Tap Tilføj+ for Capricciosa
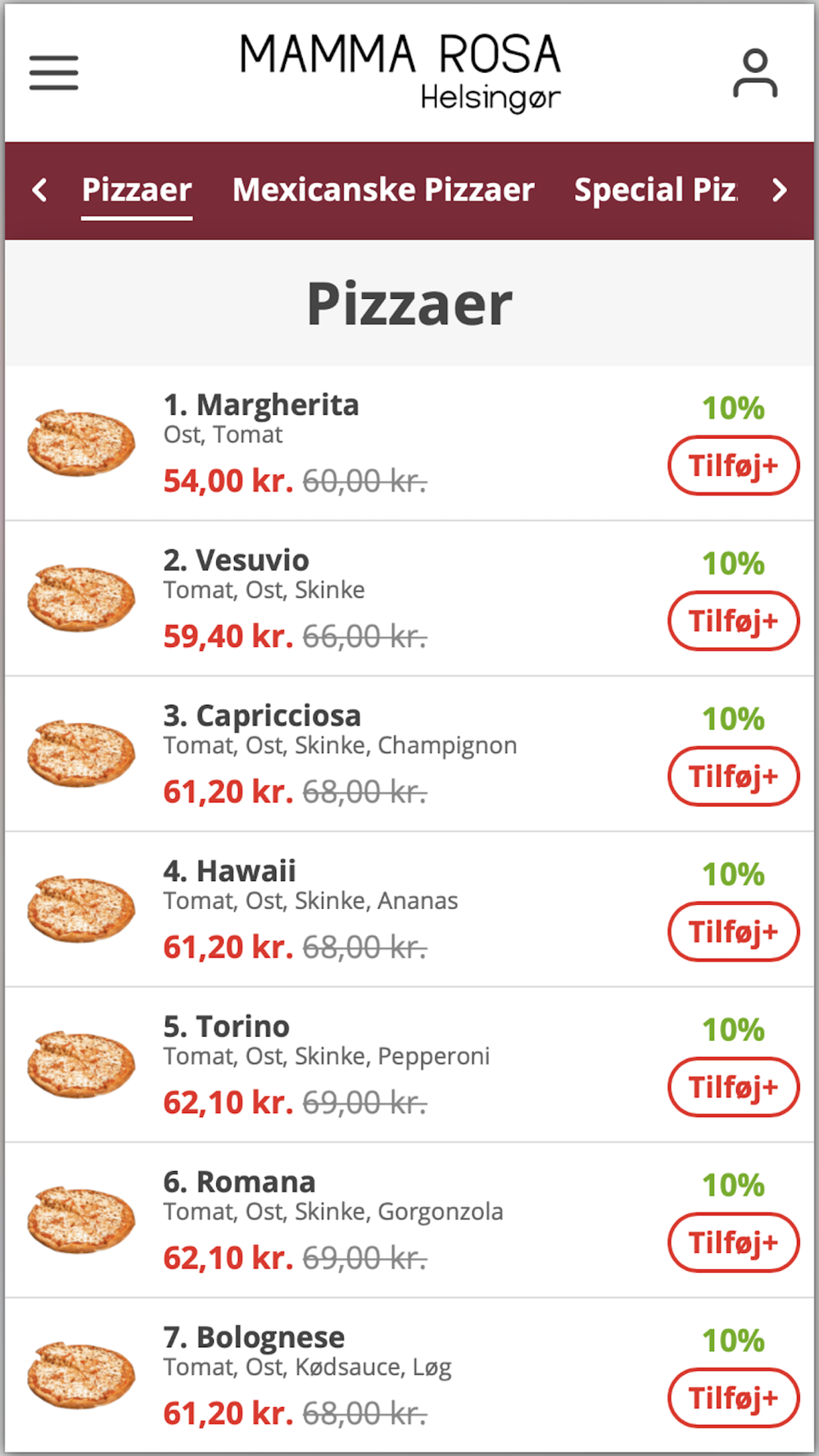The width and height of the screenshot is (819, 1456). pyautogui.click(x=734, y=776)
